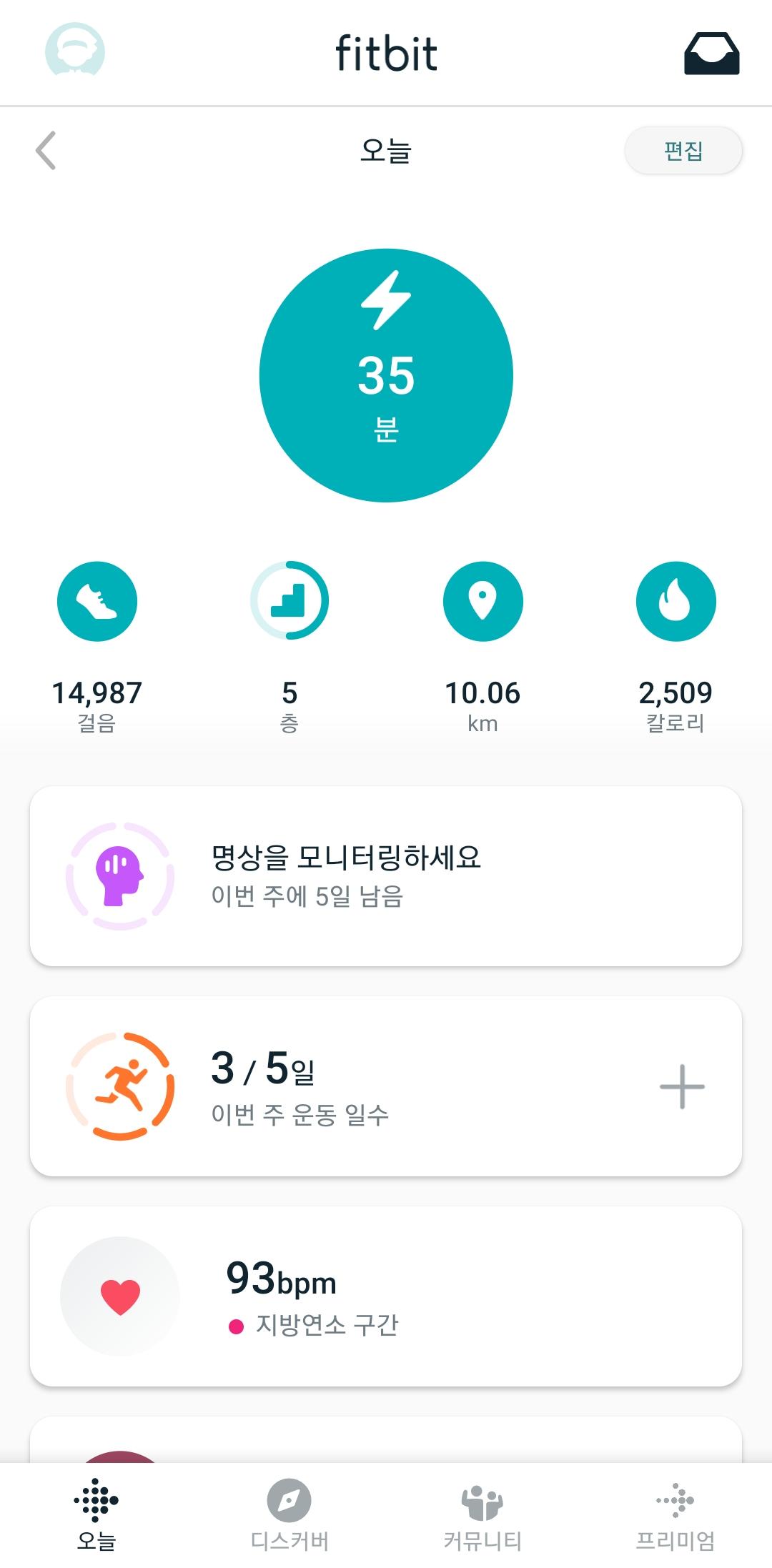Open the 명상을 모니터링하세요 card
Viewport: 772px width, 1568px height.
(386, 876)
